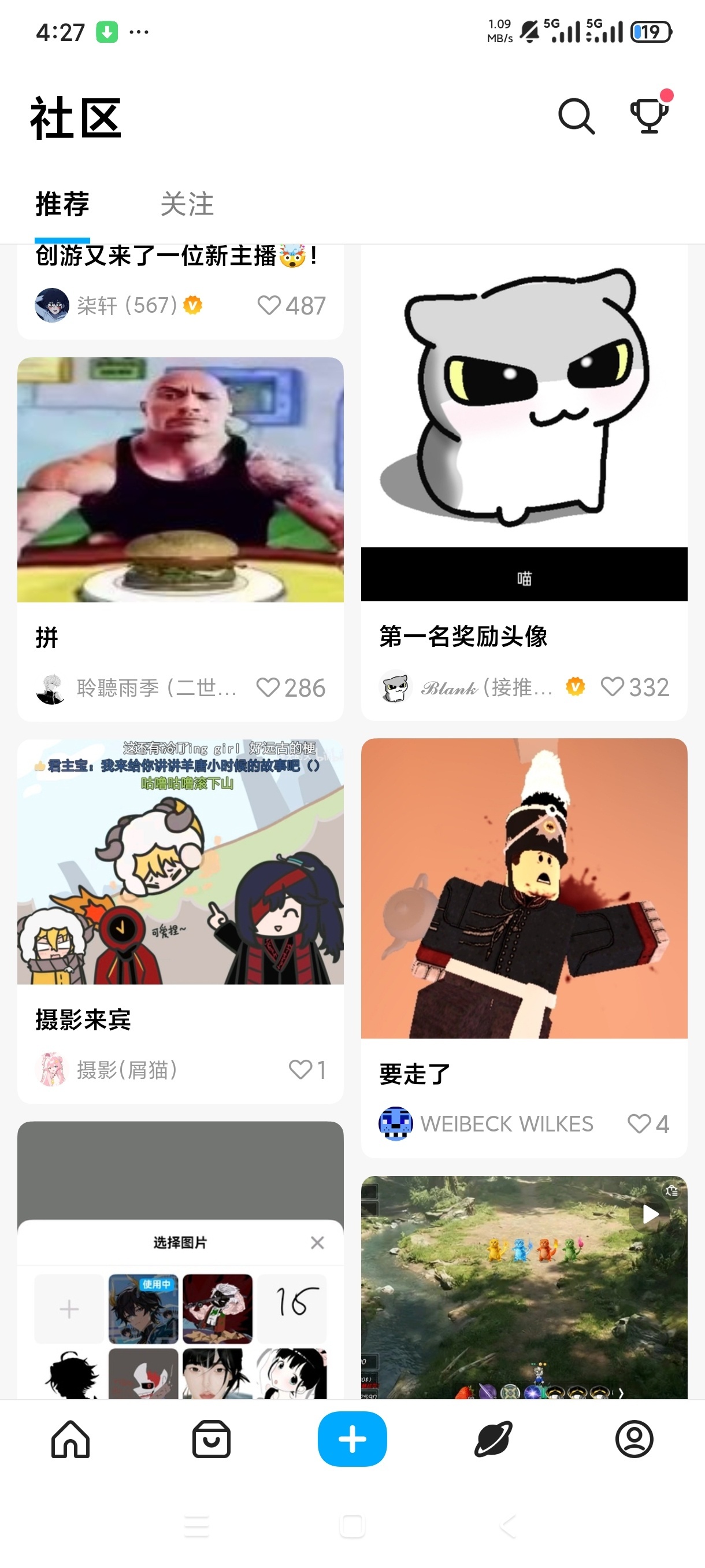Image resolution: width=705 pixels, height=1568 pixels.
Task: Open the search icon
Action: [576, 116]
